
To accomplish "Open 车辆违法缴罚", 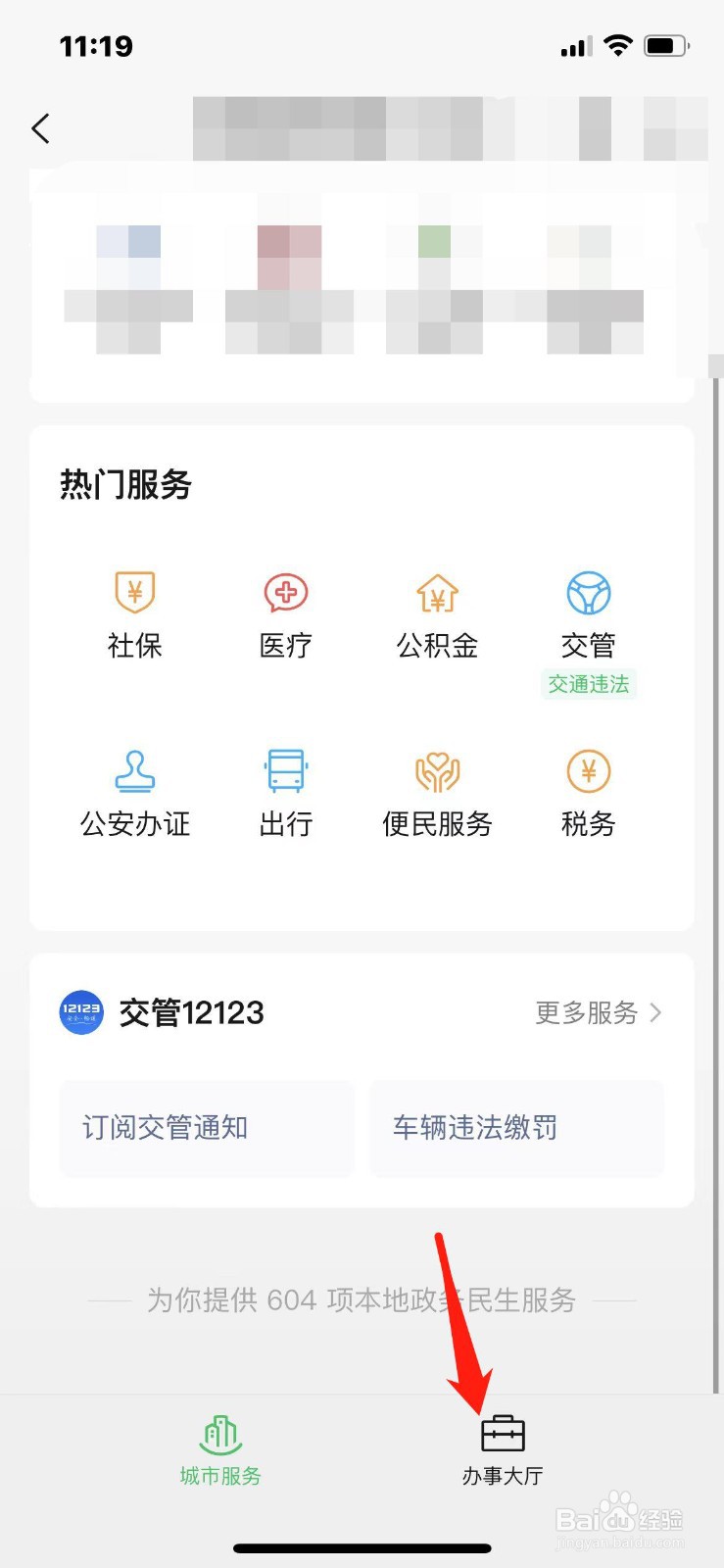I will point(517,1128).
